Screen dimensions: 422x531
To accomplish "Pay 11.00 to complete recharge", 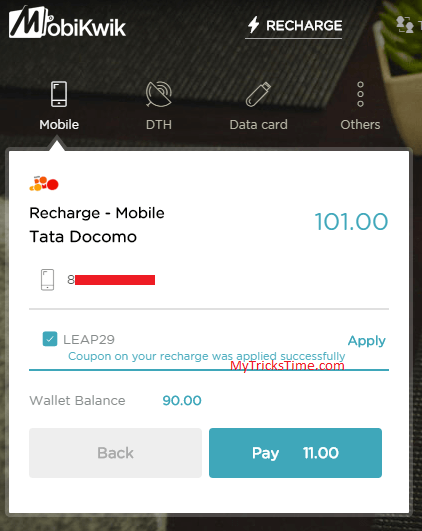I will (x=295, y=453).
